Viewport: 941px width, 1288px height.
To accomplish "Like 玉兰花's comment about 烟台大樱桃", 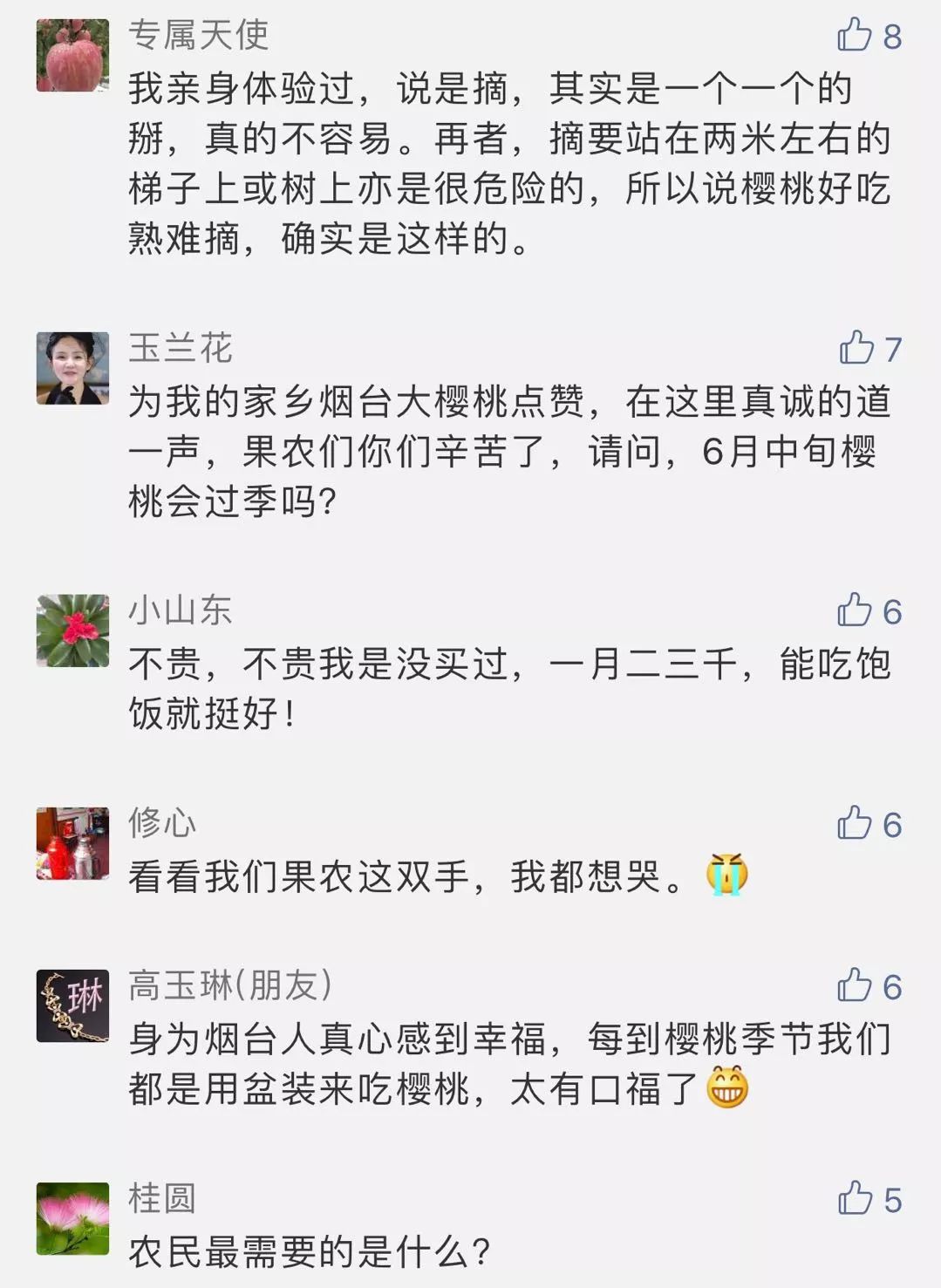I will 856,348.
